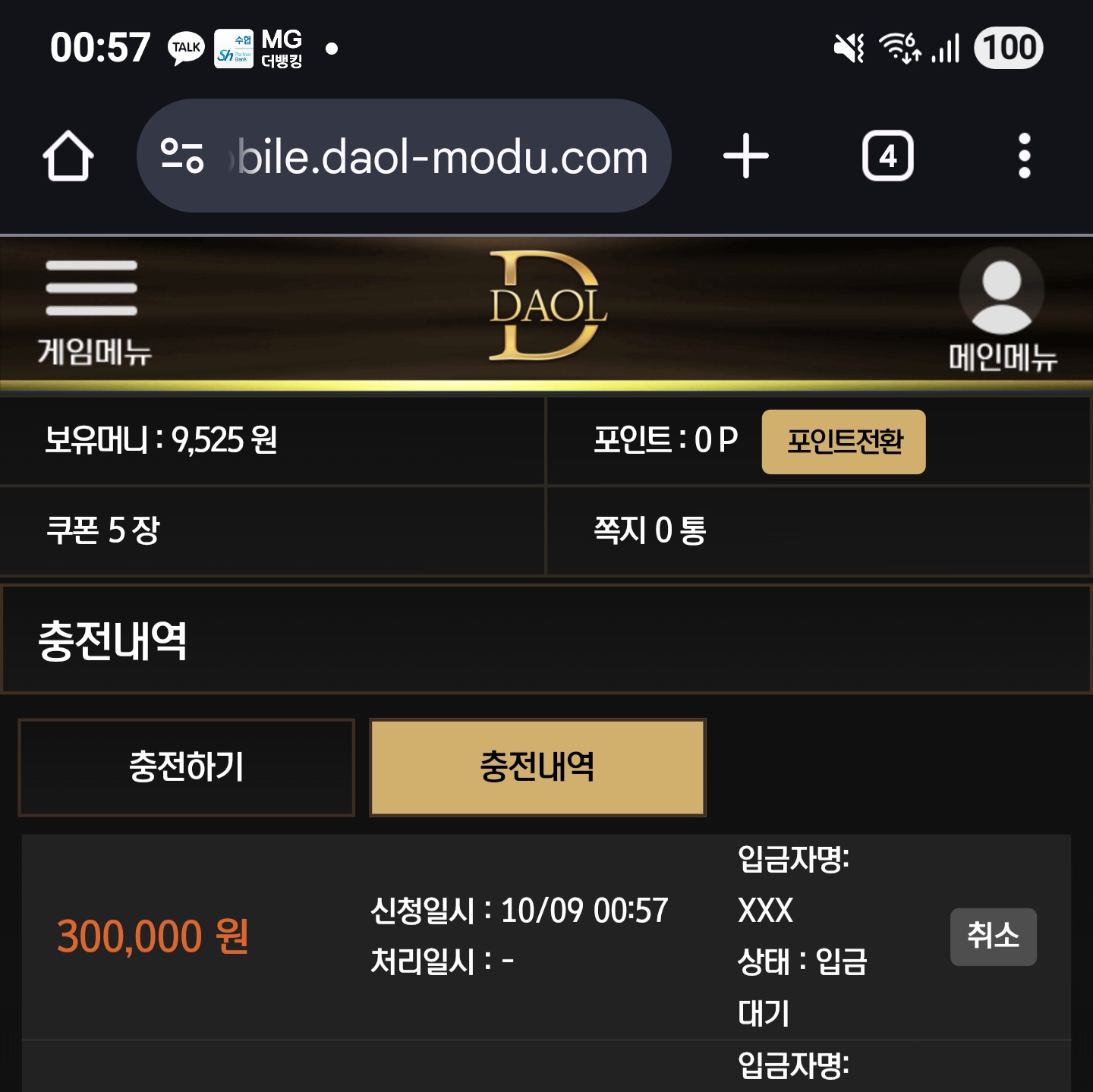
Task: Cancel the 300,000 원 deposit request
Action: (x=993, y=936)
